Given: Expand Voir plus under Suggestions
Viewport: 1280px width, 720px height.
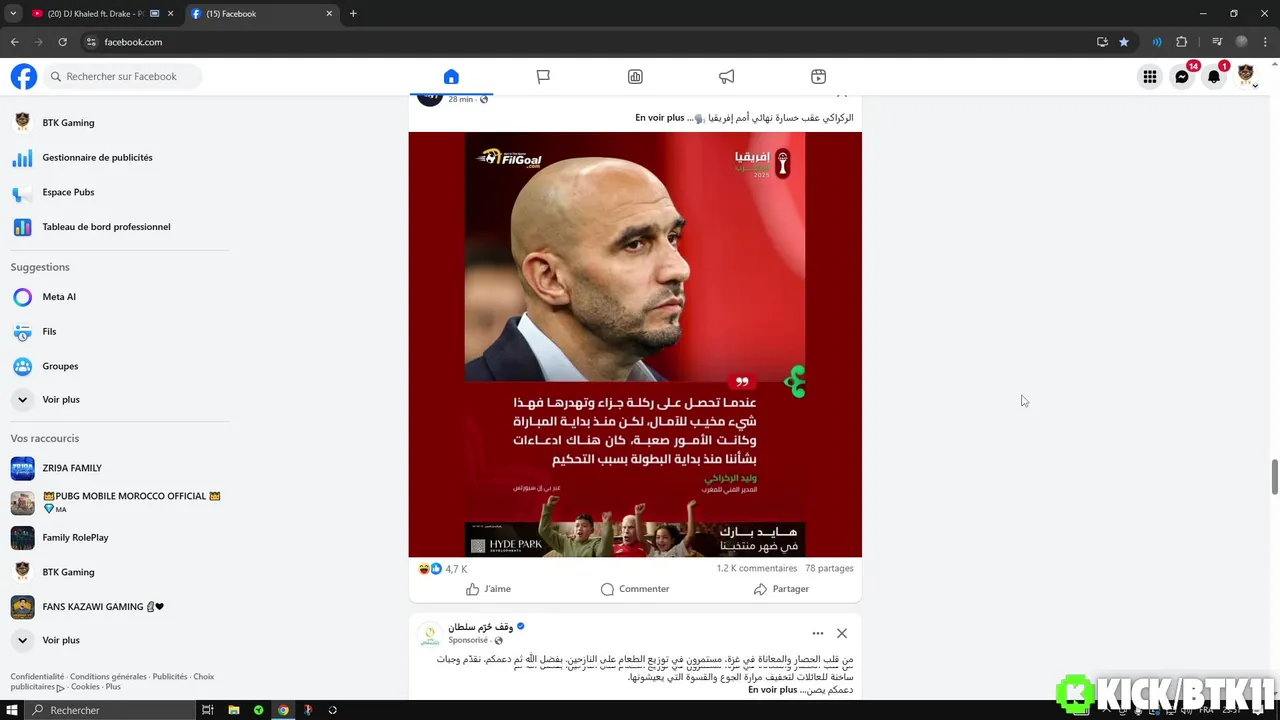Looking at the screenshot, I should pyautogui.click(x=60, y=400).
